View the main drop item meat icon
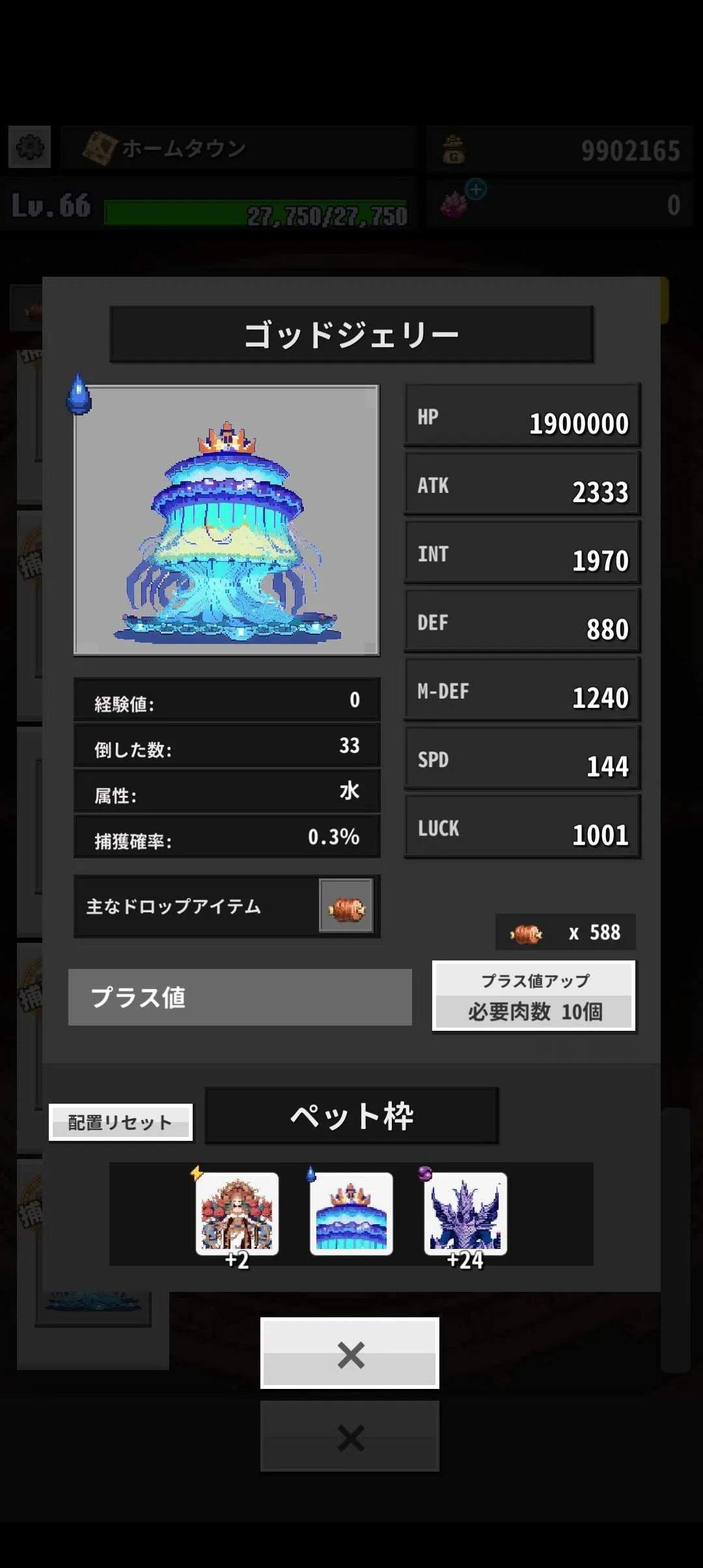The height and width of the screenshot is (1568, 703). [x=346, y=906]
